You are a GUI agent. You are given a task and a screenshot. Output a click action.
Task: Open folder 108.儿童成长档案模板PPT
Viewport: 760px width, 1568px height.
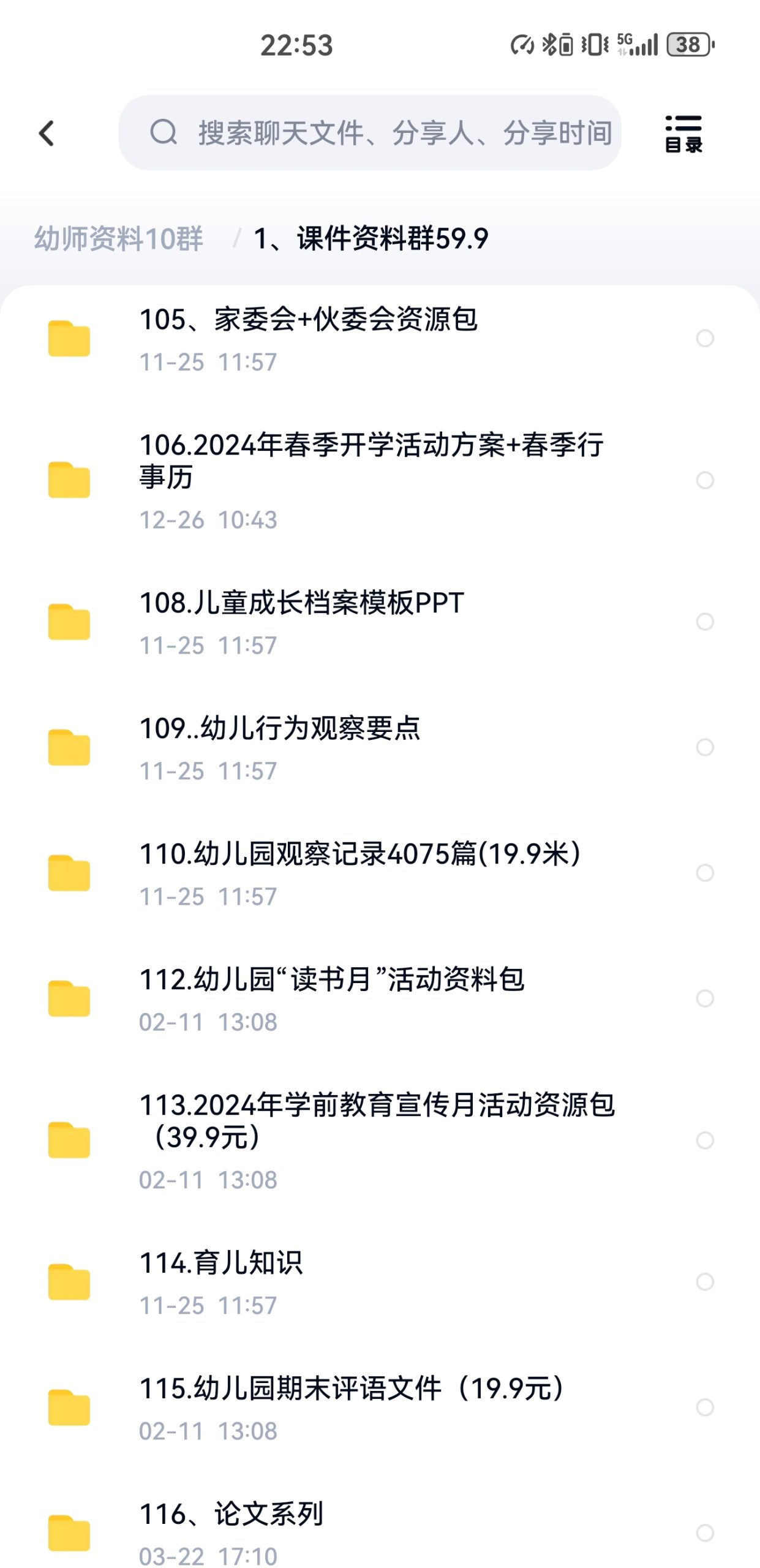point(302,621)
